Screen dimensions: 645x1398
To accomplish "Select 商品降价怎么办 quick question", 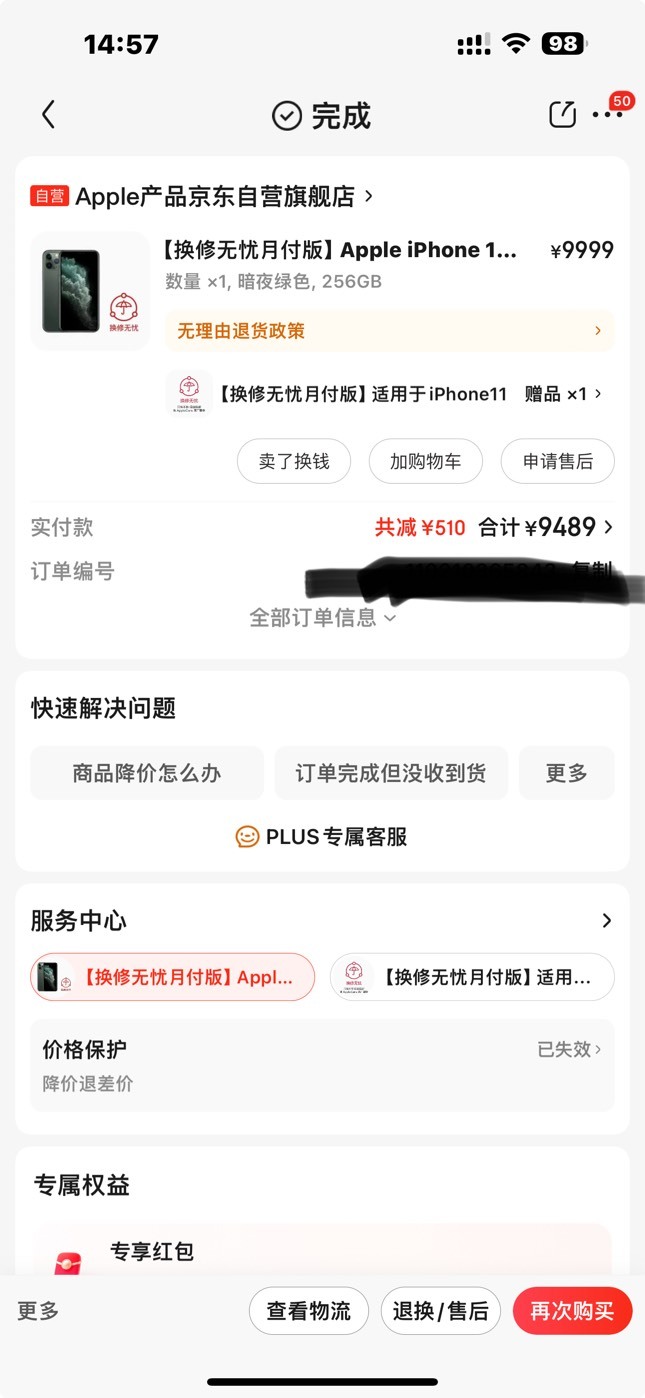I will click(x=147, y=773).
